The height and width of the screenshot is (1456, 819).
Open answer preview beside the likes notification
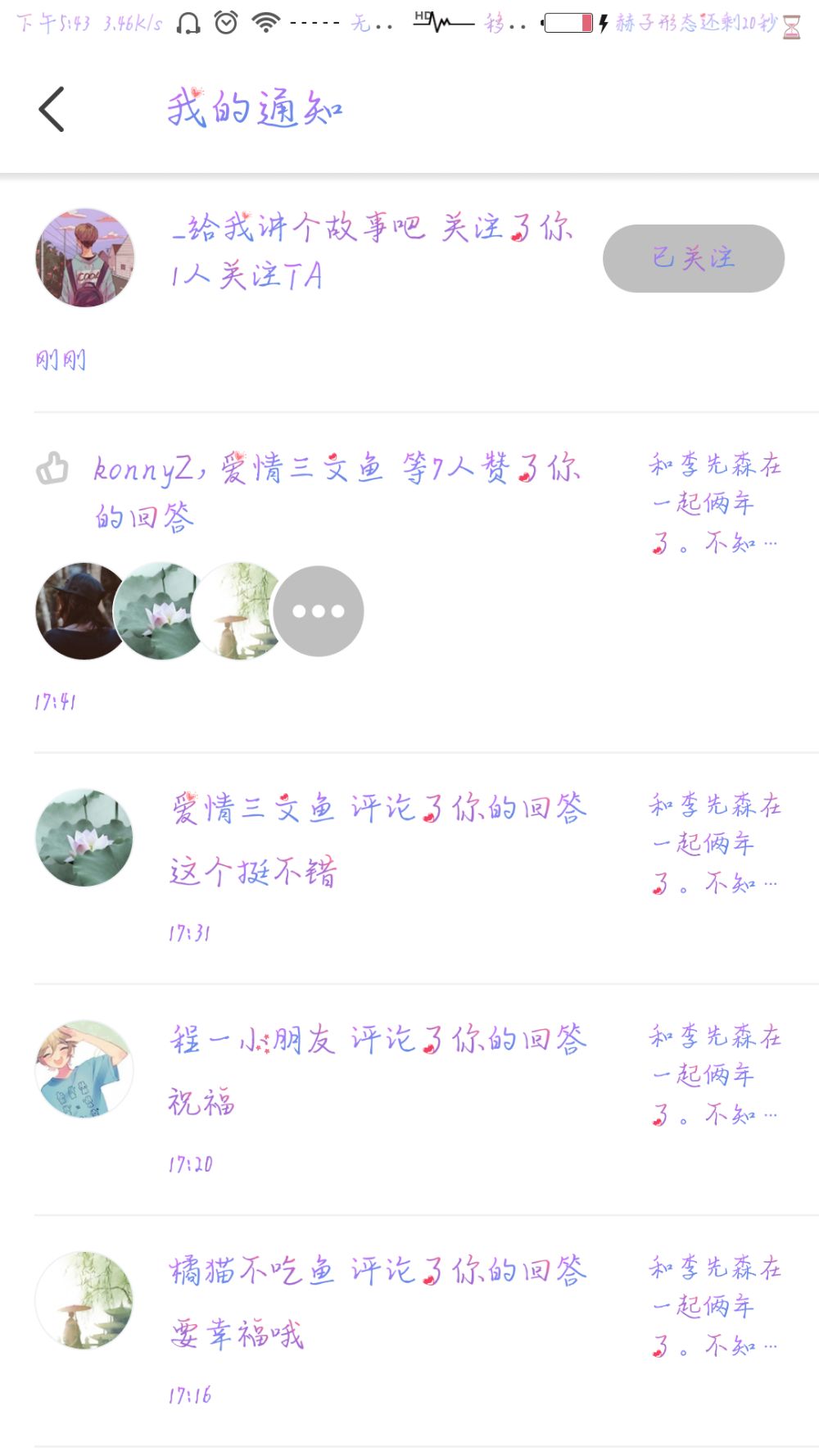pyautogui.click(x=714, y=503)
